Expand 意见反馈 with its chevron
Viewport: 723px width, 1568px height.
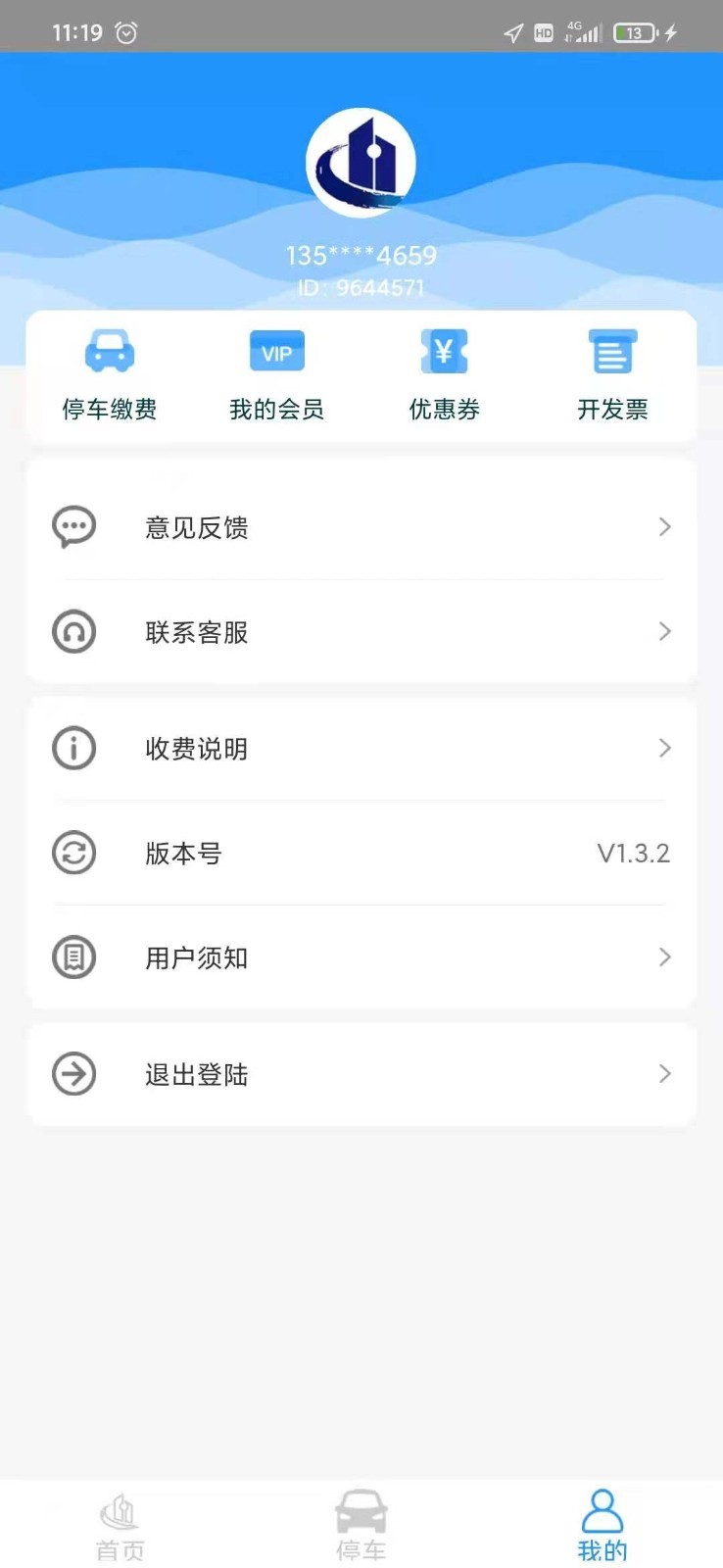point(664,527)
